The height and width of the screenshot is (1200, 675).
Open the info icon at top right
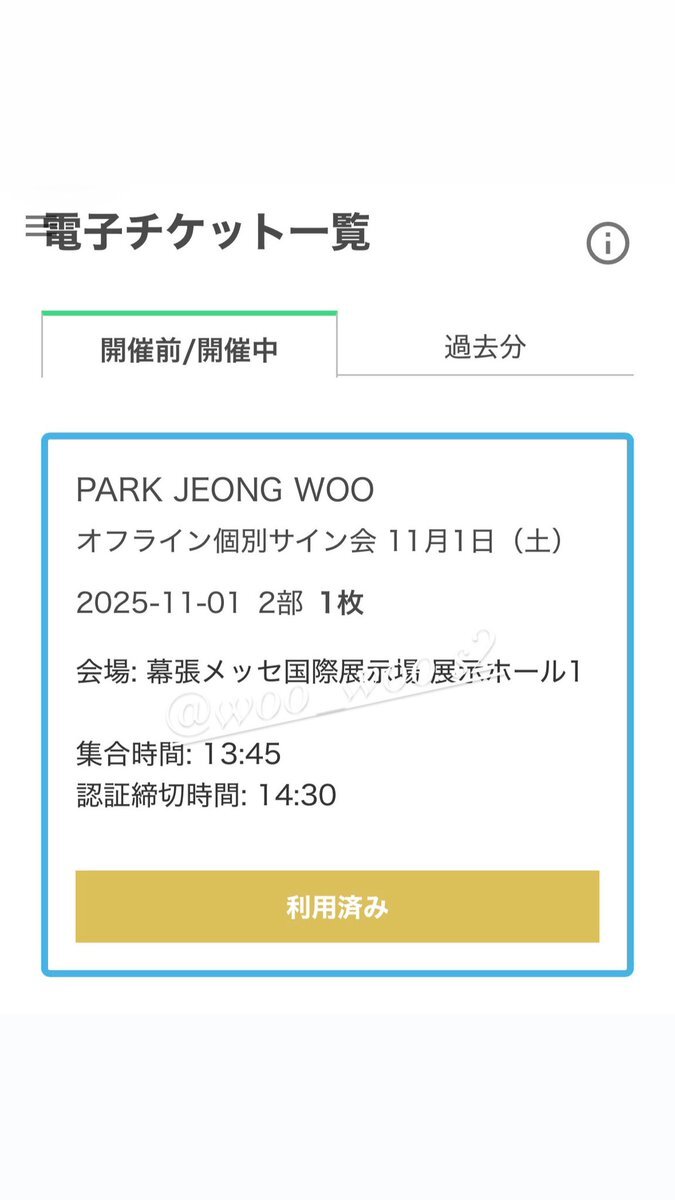tap(607, 243)
